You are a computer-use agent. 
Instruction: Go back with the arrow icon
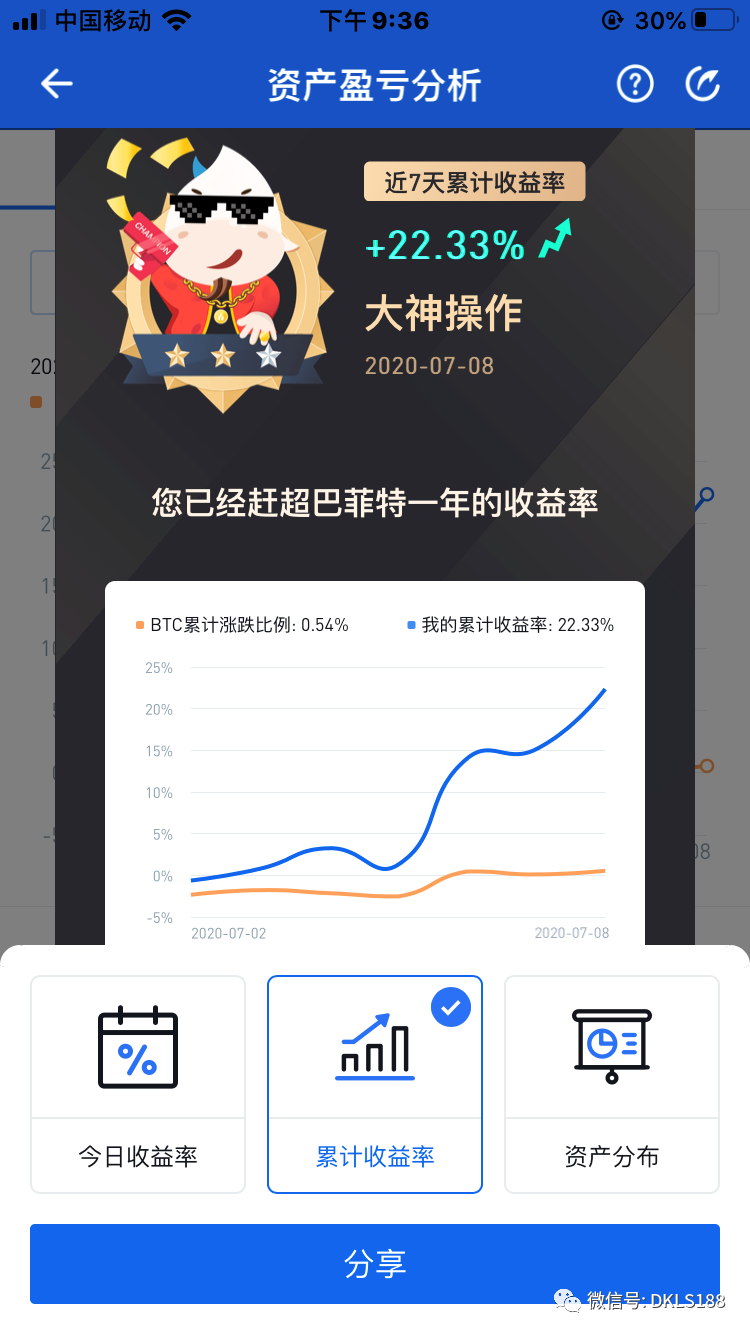point(57,84)
